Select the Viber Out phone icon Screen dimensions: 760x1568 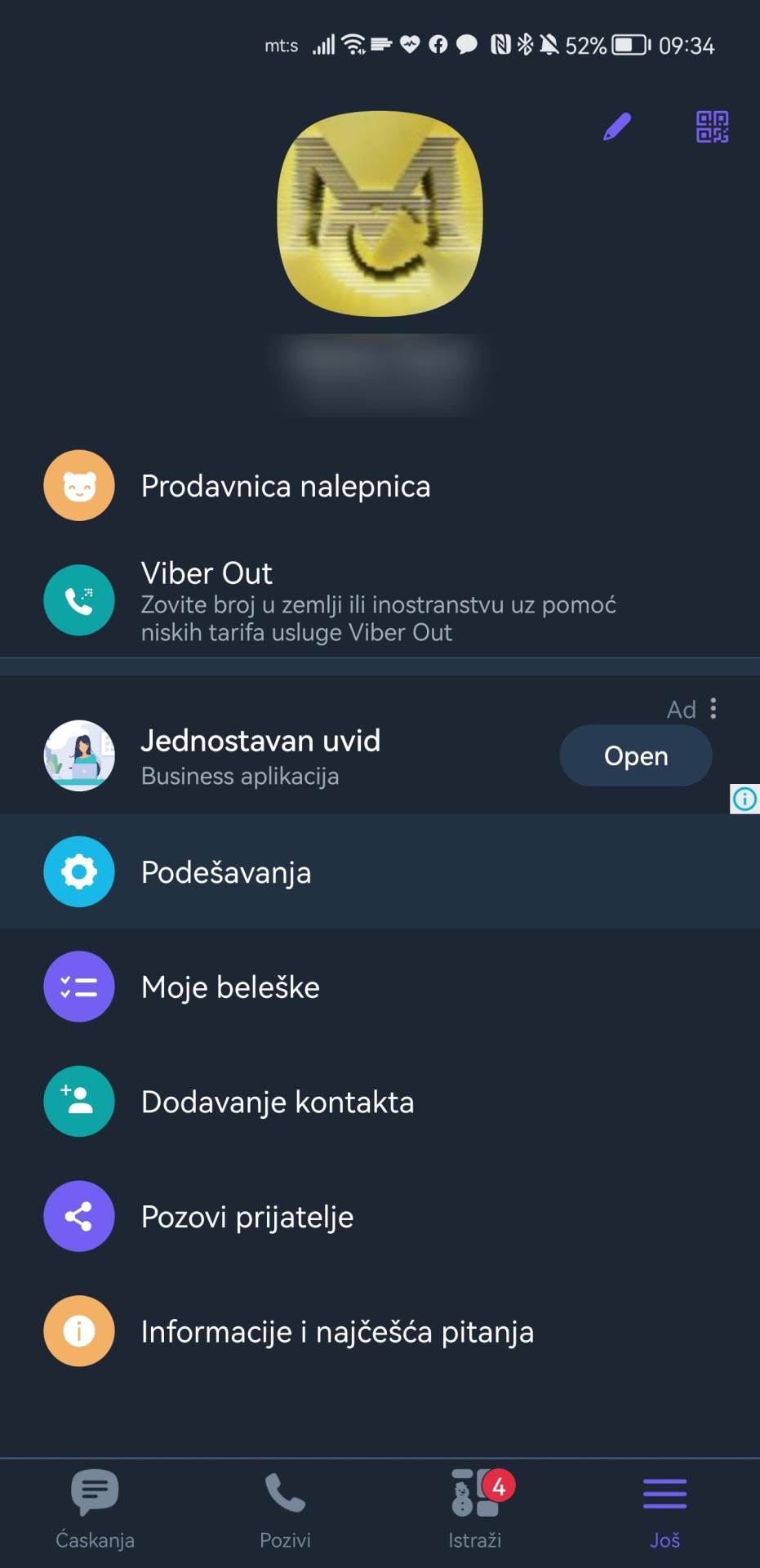[x=78, y=600]
